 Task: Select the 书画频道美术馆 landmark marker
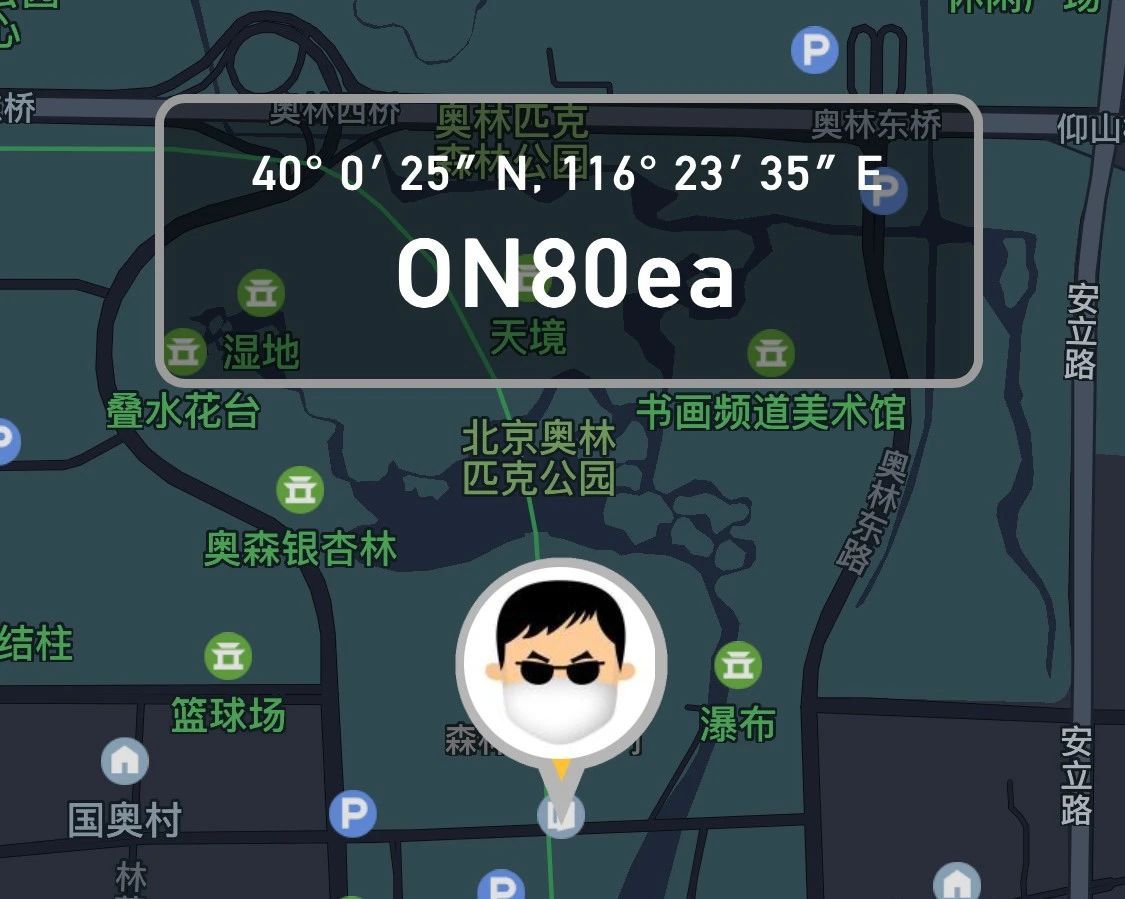771,352
